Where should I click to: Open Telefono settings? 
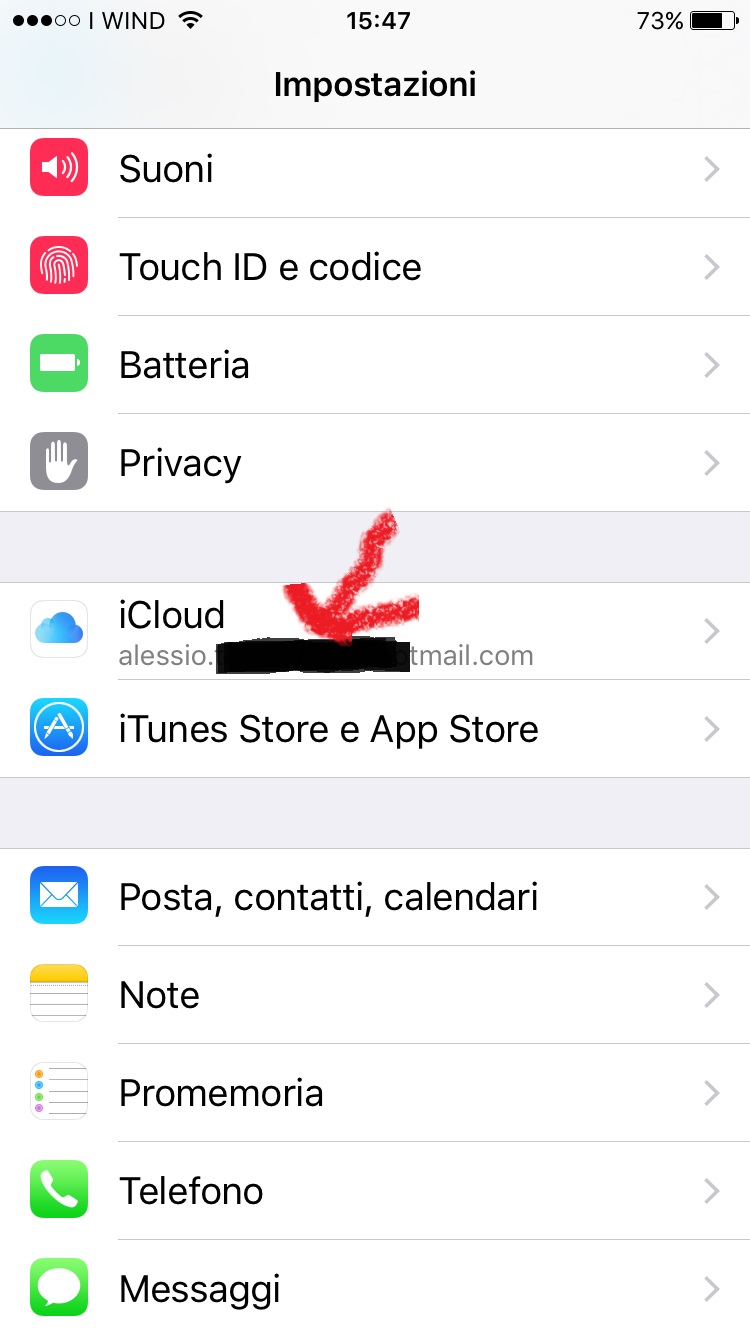[375, 1191]
